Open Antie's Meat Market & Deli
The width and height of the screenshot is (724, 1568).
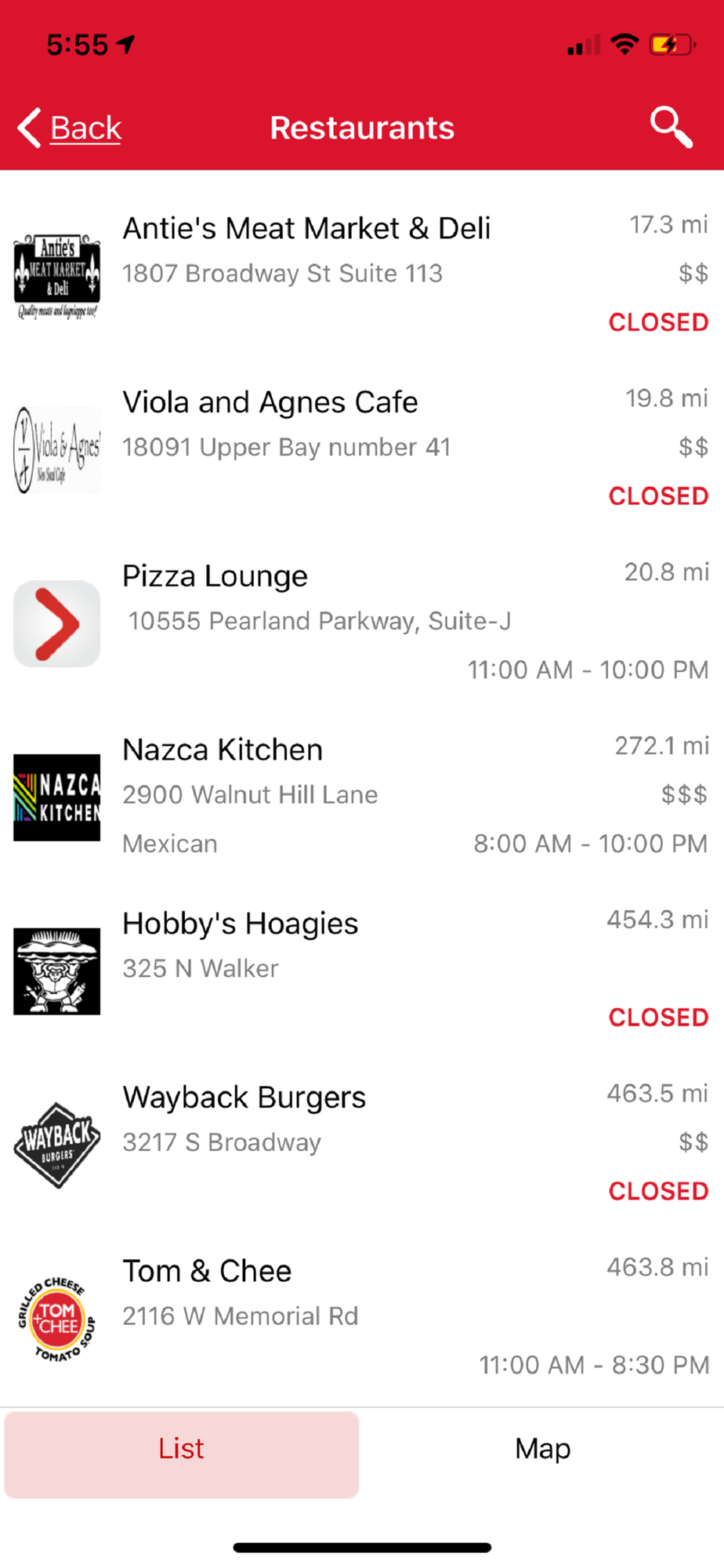tap(306, 230)
